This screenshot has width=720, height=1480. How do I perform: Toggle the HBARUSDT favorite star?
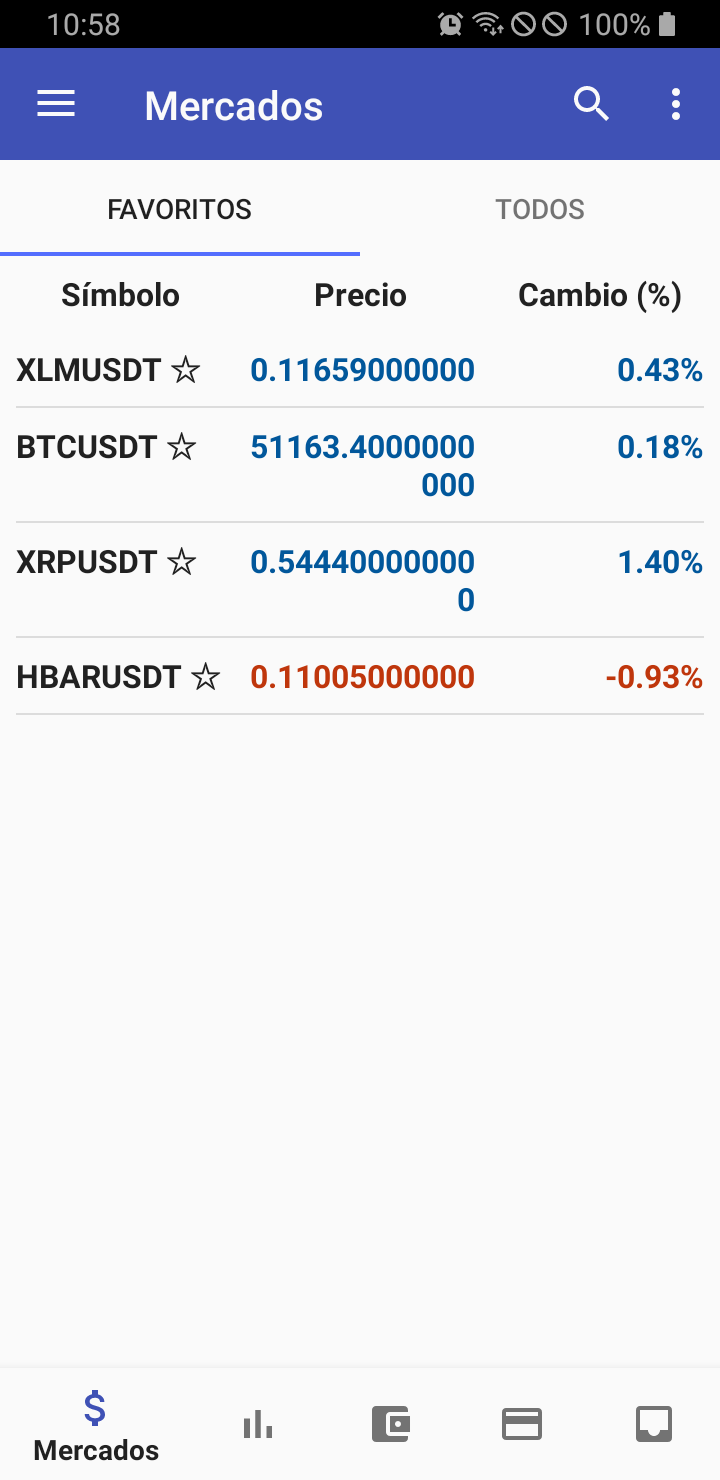point(205,676)
